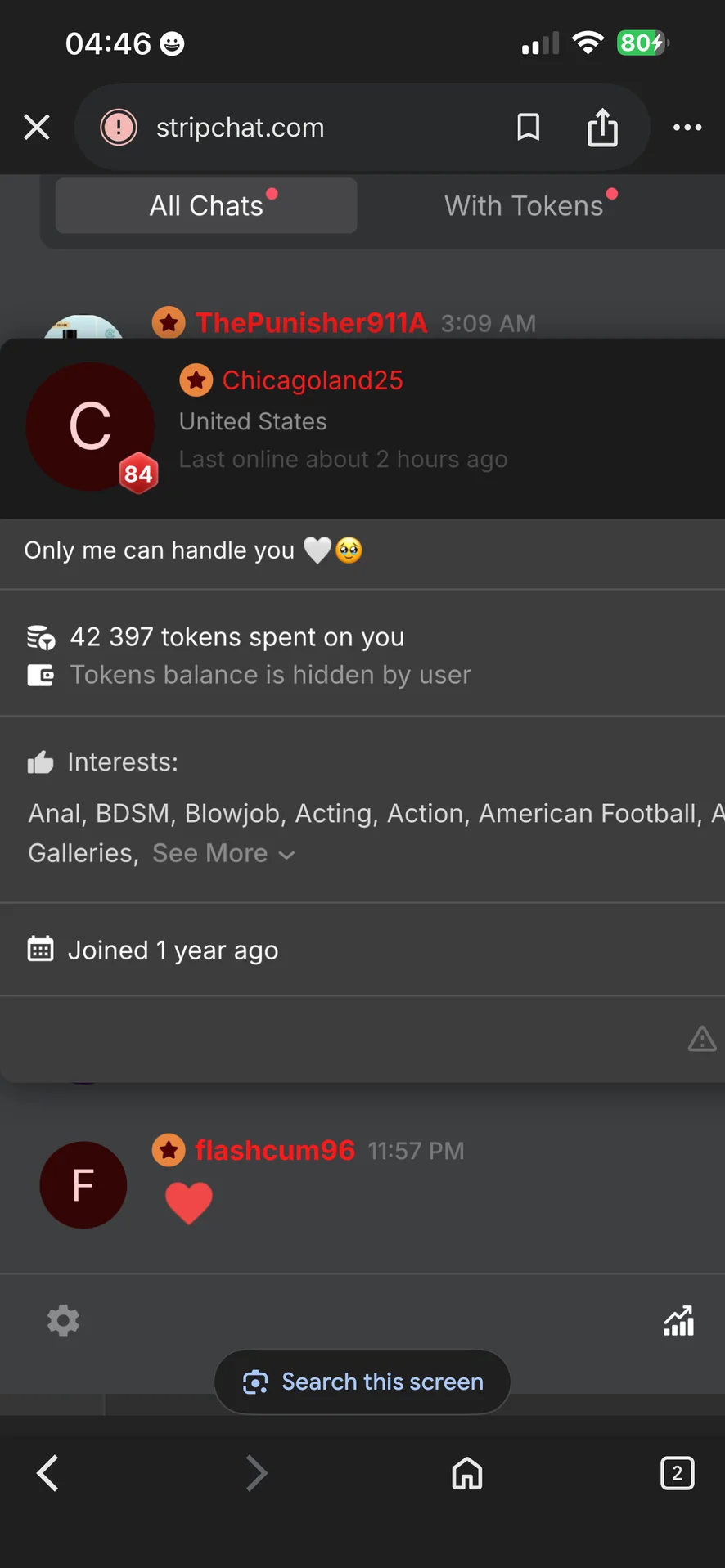Open the statistics chart icon

(x=678, y=1320)
